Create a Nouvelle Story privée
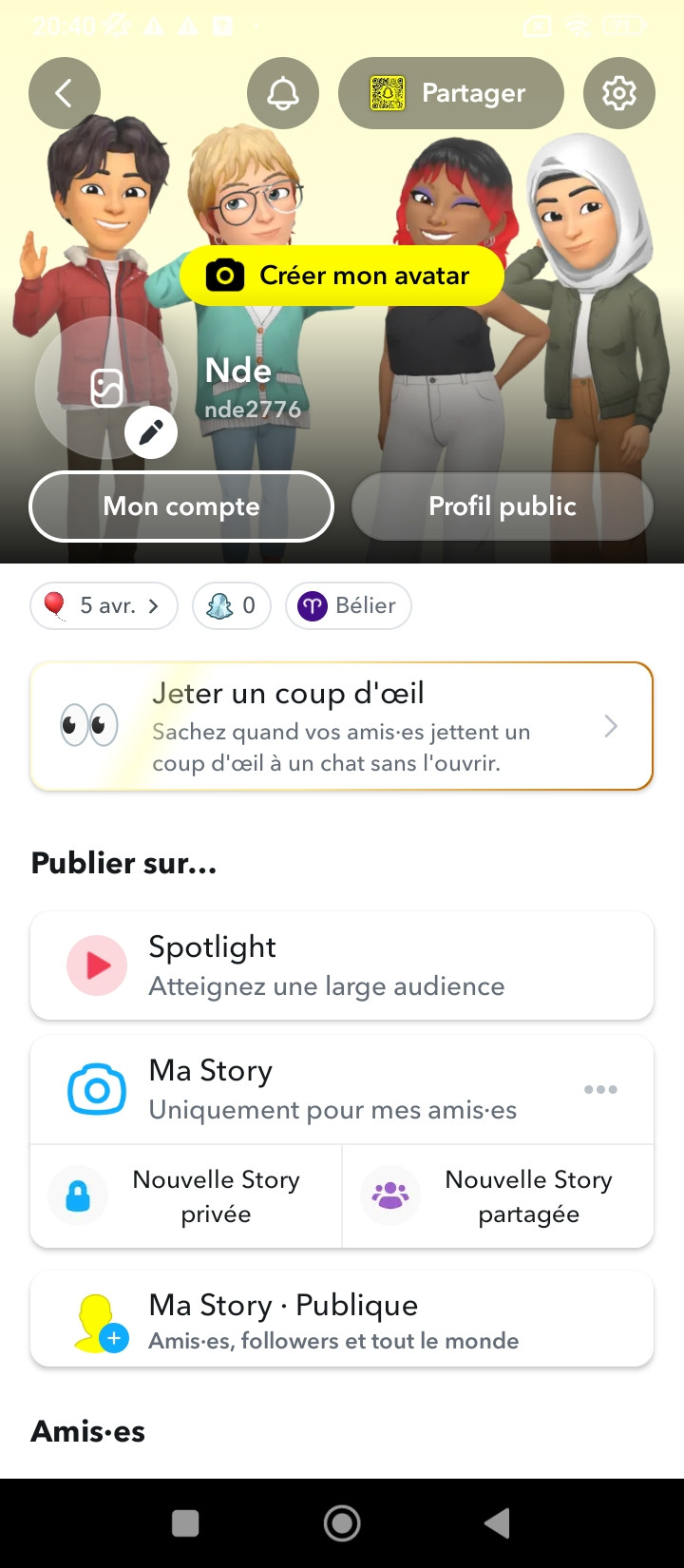The height and width of the screenshot is (1568, 684). click(x=186, y=1196)
